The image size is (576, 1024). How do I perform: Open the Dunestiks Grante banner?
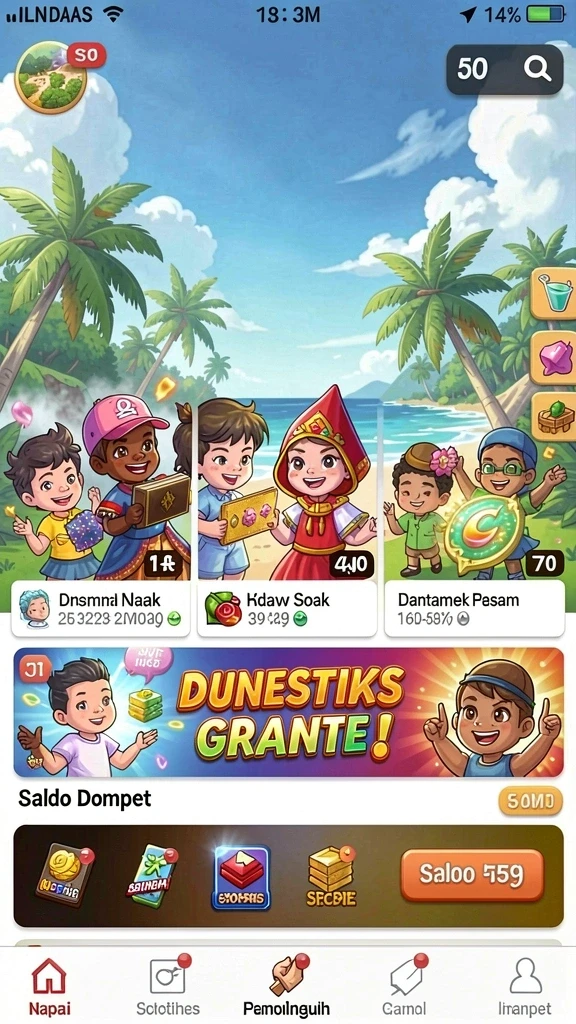click(x=288, y=712)
